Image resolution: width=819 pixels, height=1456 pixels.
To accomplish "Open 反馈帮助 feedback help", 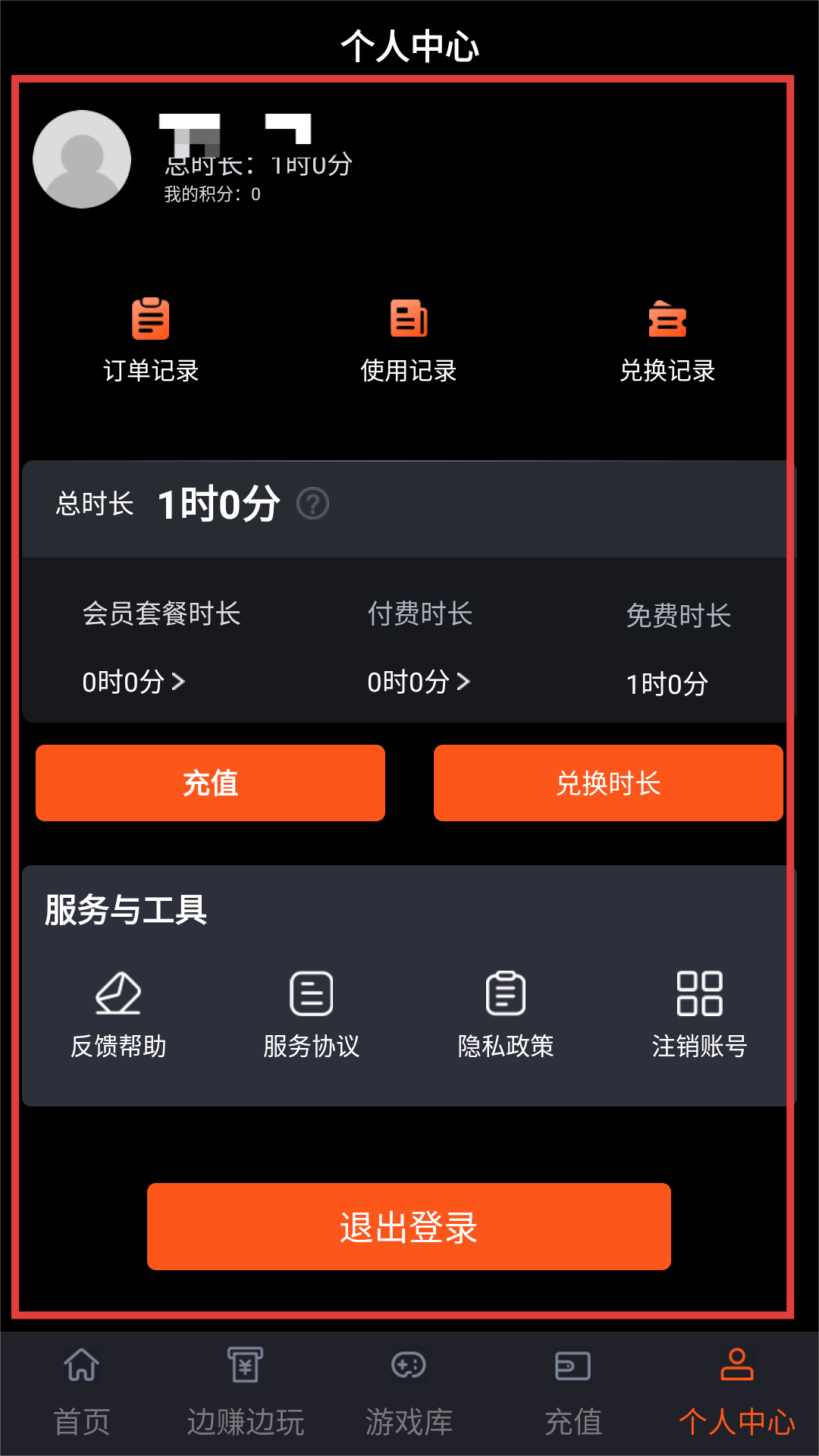I will coord(118,1014).
